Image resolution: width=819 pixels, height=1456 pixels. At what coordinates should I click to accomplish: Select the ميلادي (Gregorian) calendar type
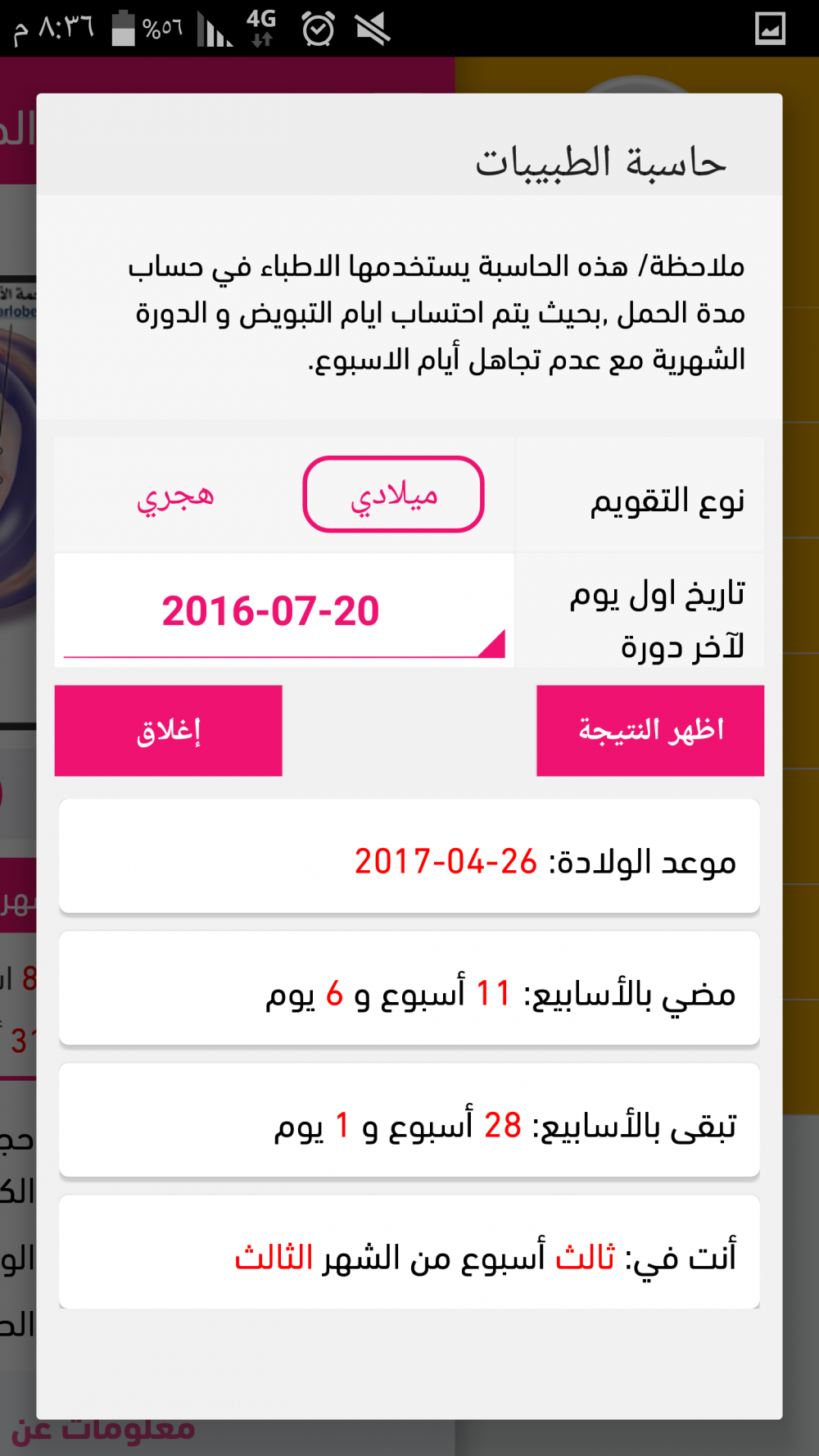pos(393,495)
